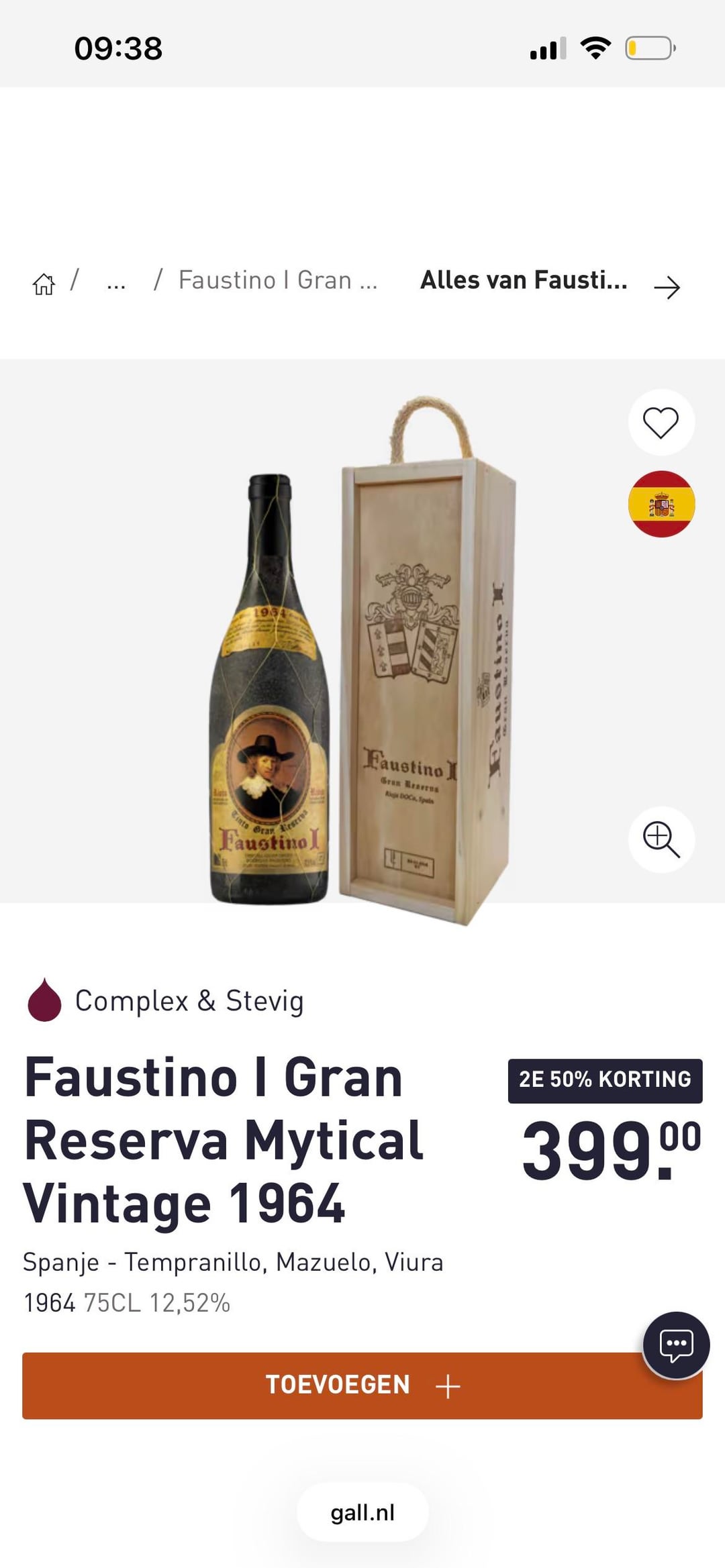Go to the home page via house icon

click(44, 284)
